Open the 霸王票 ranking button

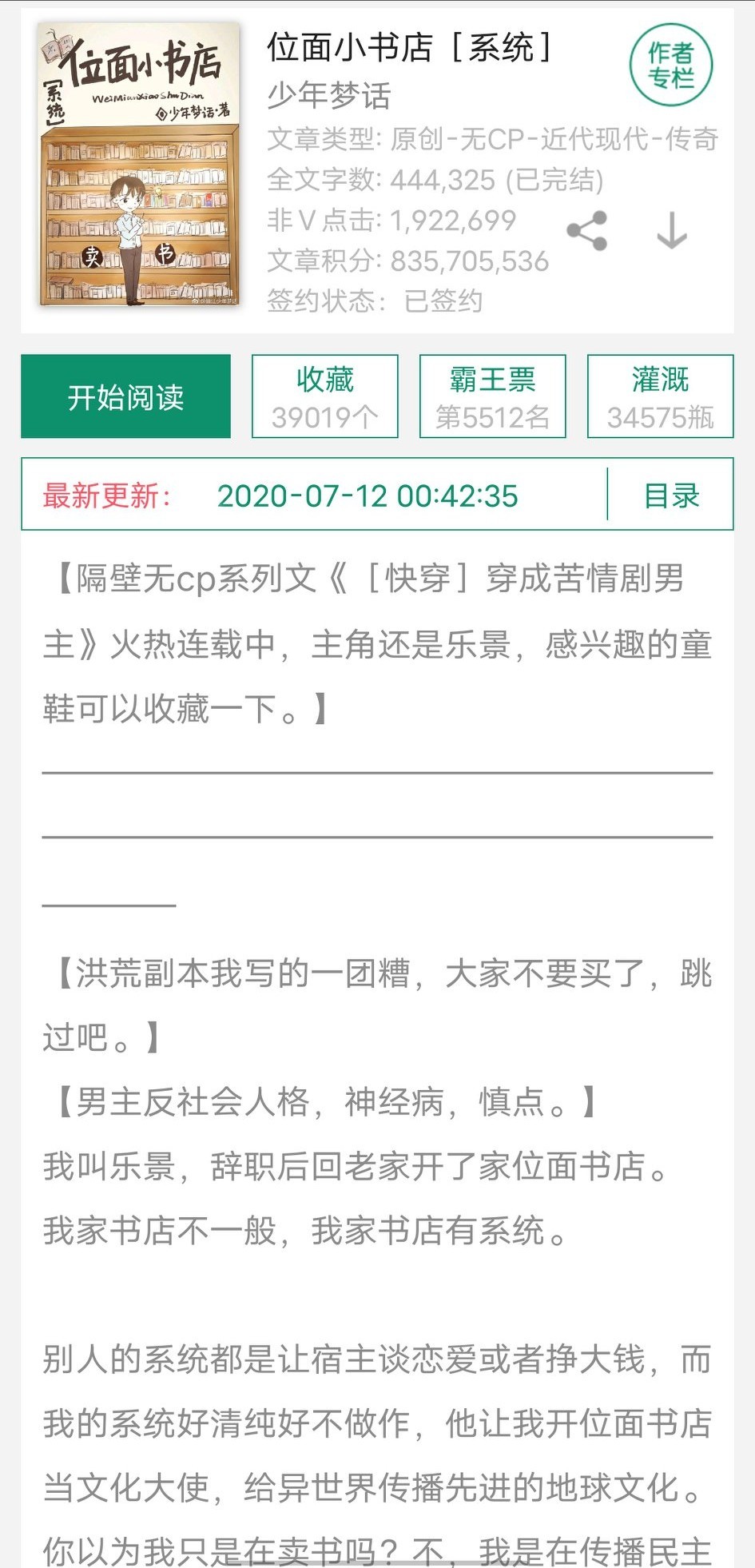492,397
